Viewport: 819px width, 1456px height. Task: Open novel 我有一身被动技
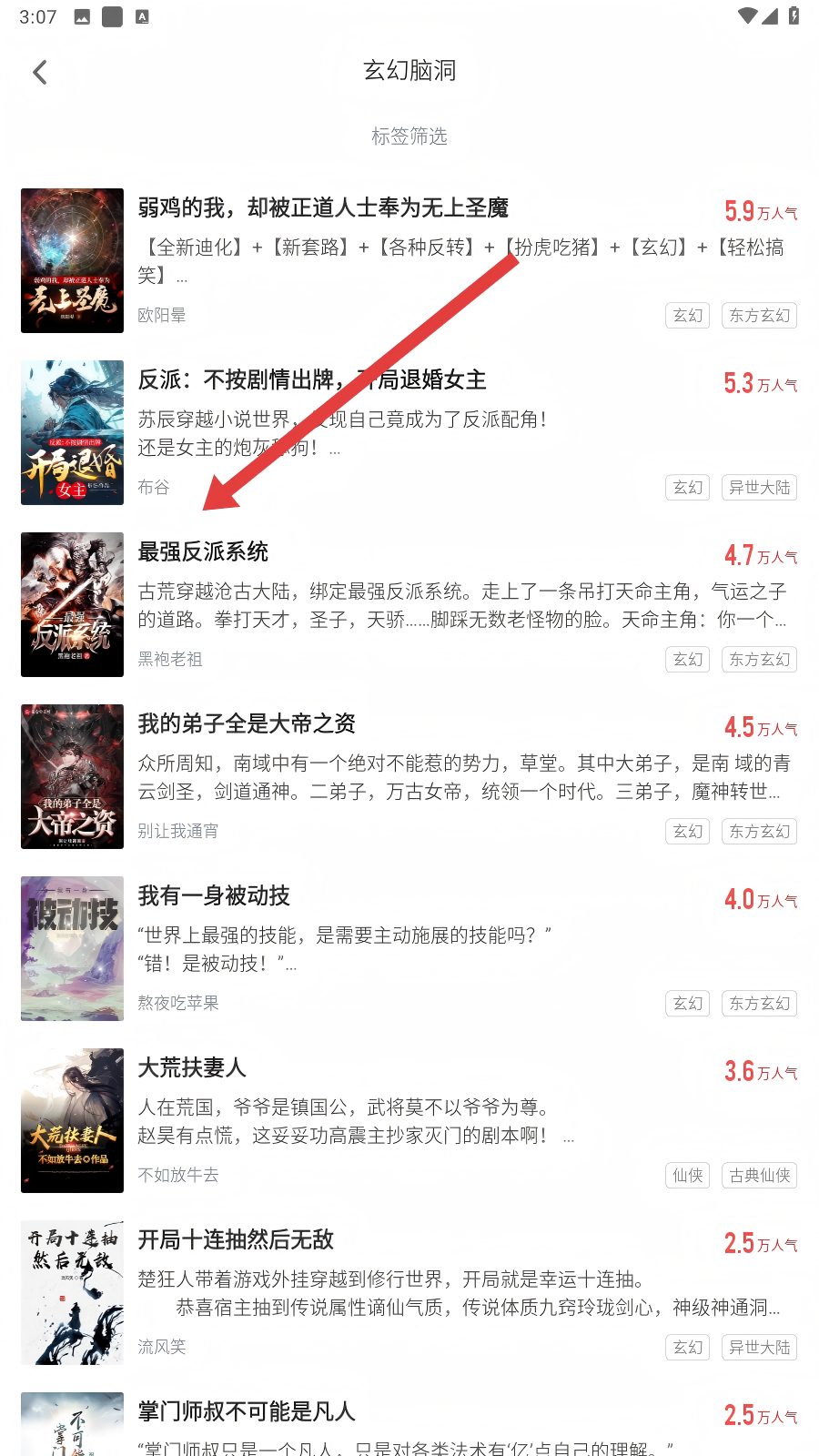[x=214, y=896]
